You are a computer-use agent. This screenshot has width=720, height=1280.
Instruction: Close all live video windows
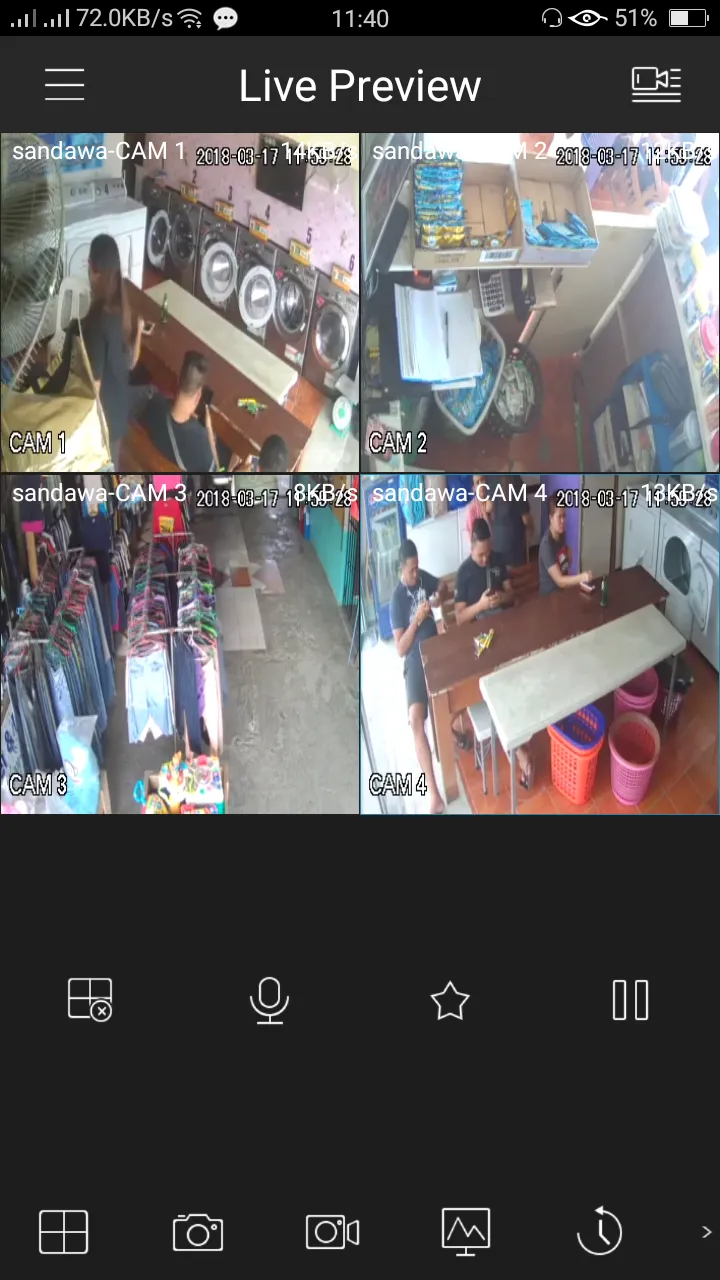(90, 1000)
